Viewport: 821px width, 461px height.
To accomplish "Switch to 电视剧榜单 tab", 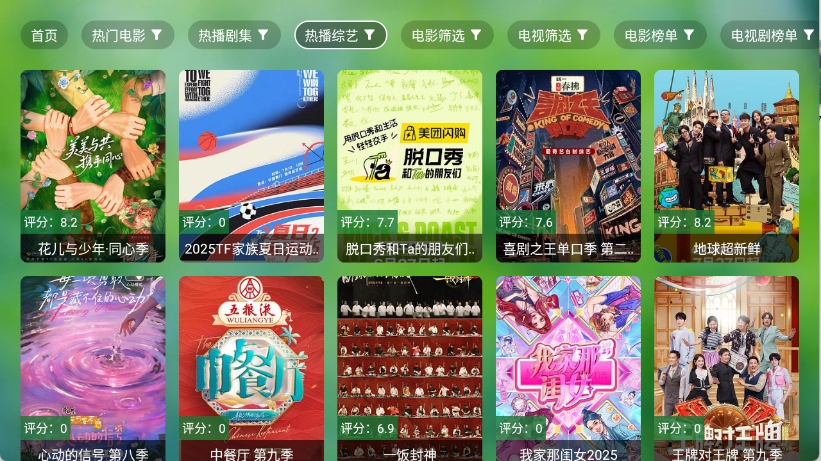I will [x=770, y=35].
